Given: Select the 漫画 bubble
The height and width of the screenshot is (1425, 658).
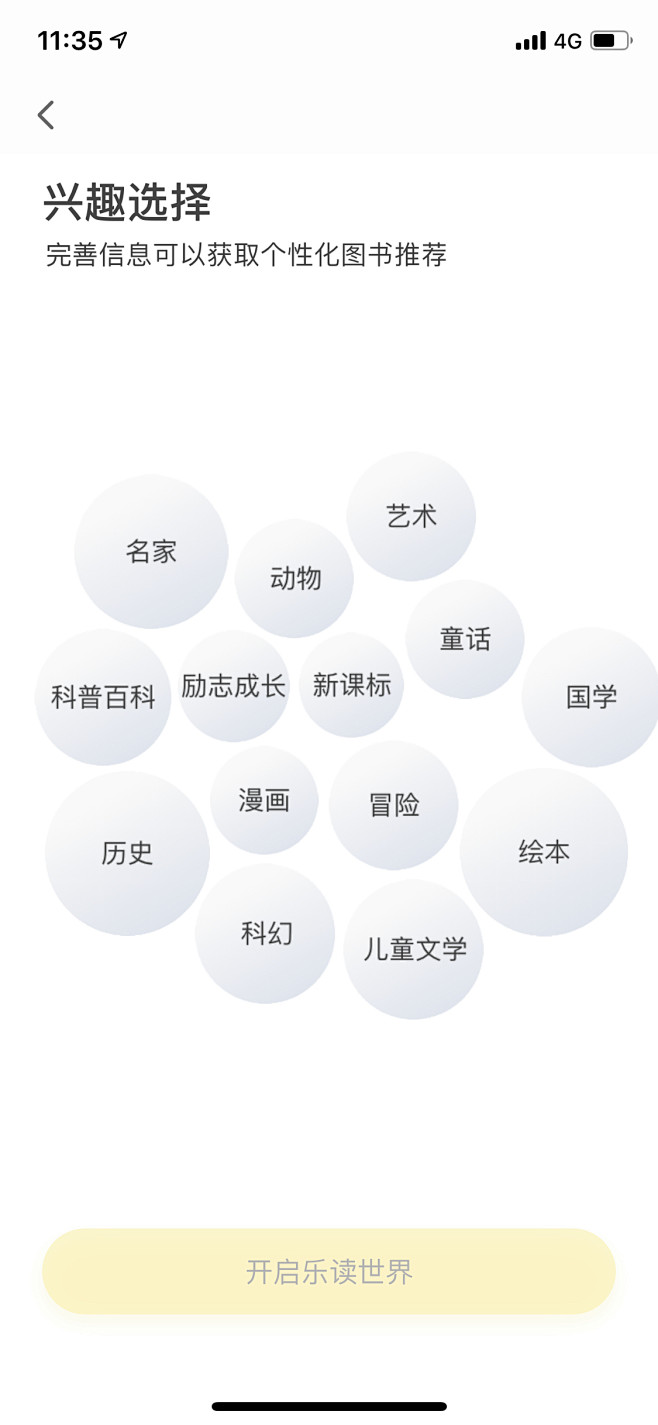Looking at the screenshot, I should 264,800.
